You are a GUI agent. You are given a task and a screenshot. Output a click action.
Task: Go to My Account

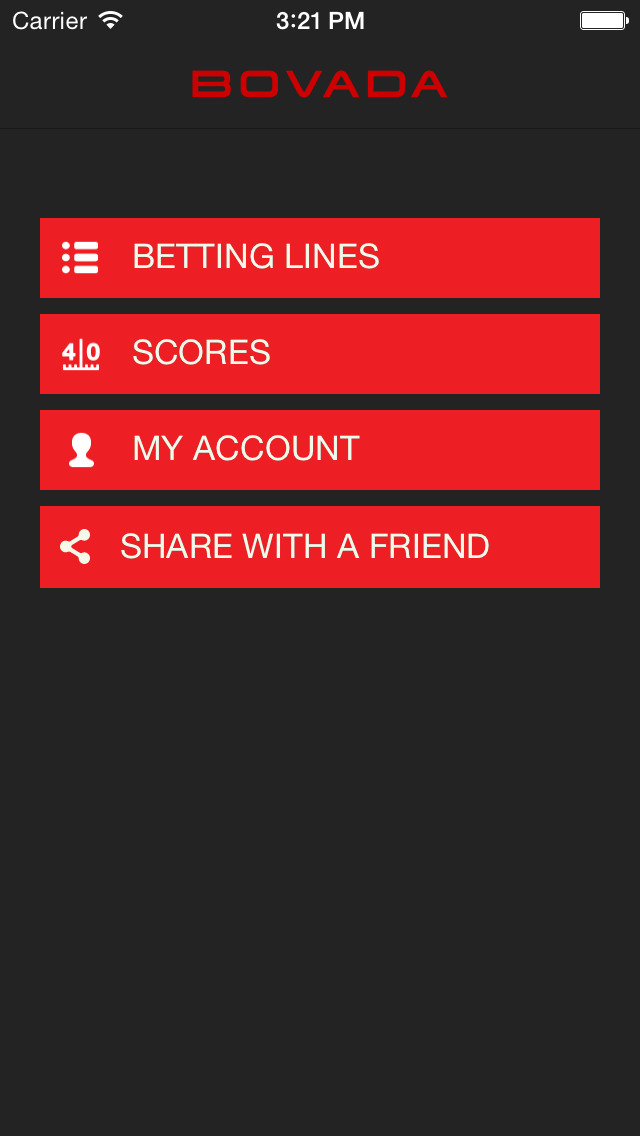click(320, 450)
